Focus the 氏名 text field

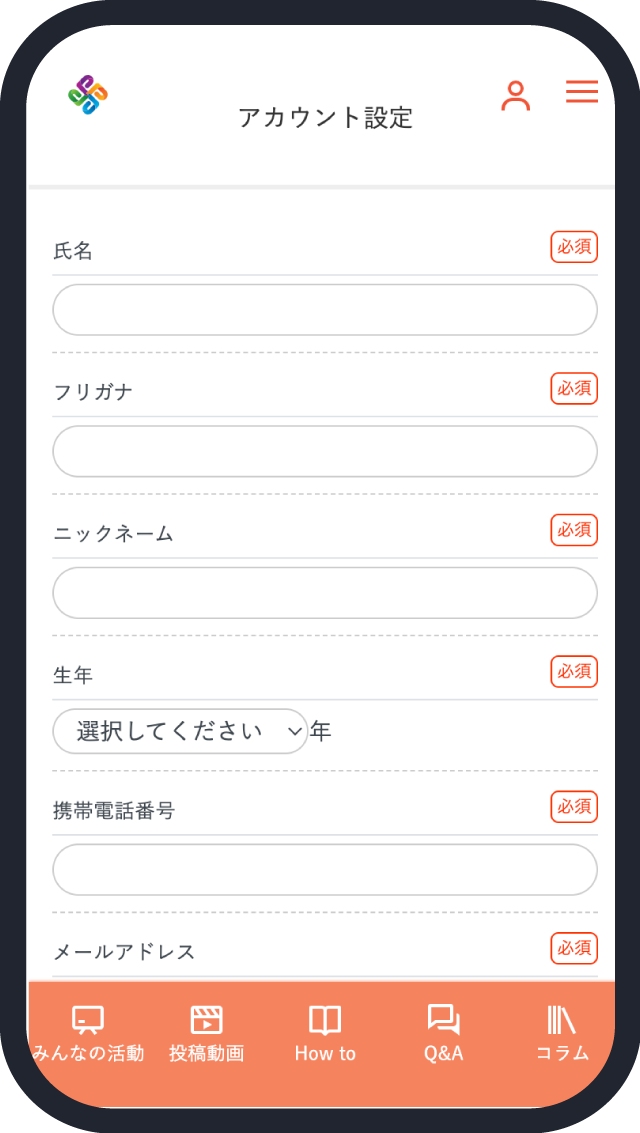[x=325, y=310]
